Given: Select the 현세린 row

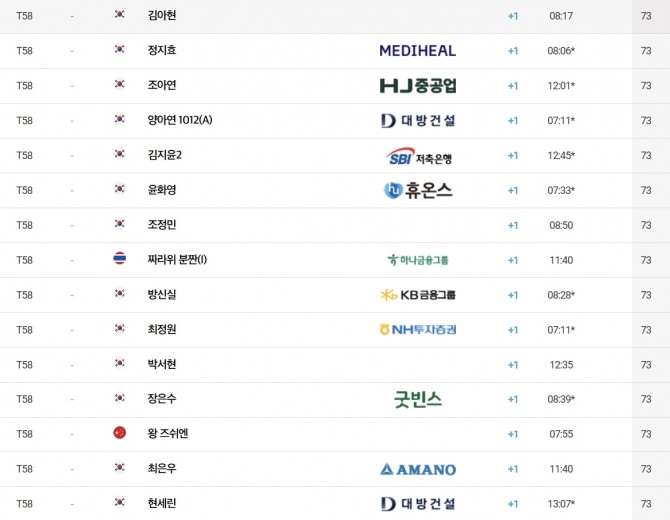Looking at the screenshot, I should click(x=335, y=504).
